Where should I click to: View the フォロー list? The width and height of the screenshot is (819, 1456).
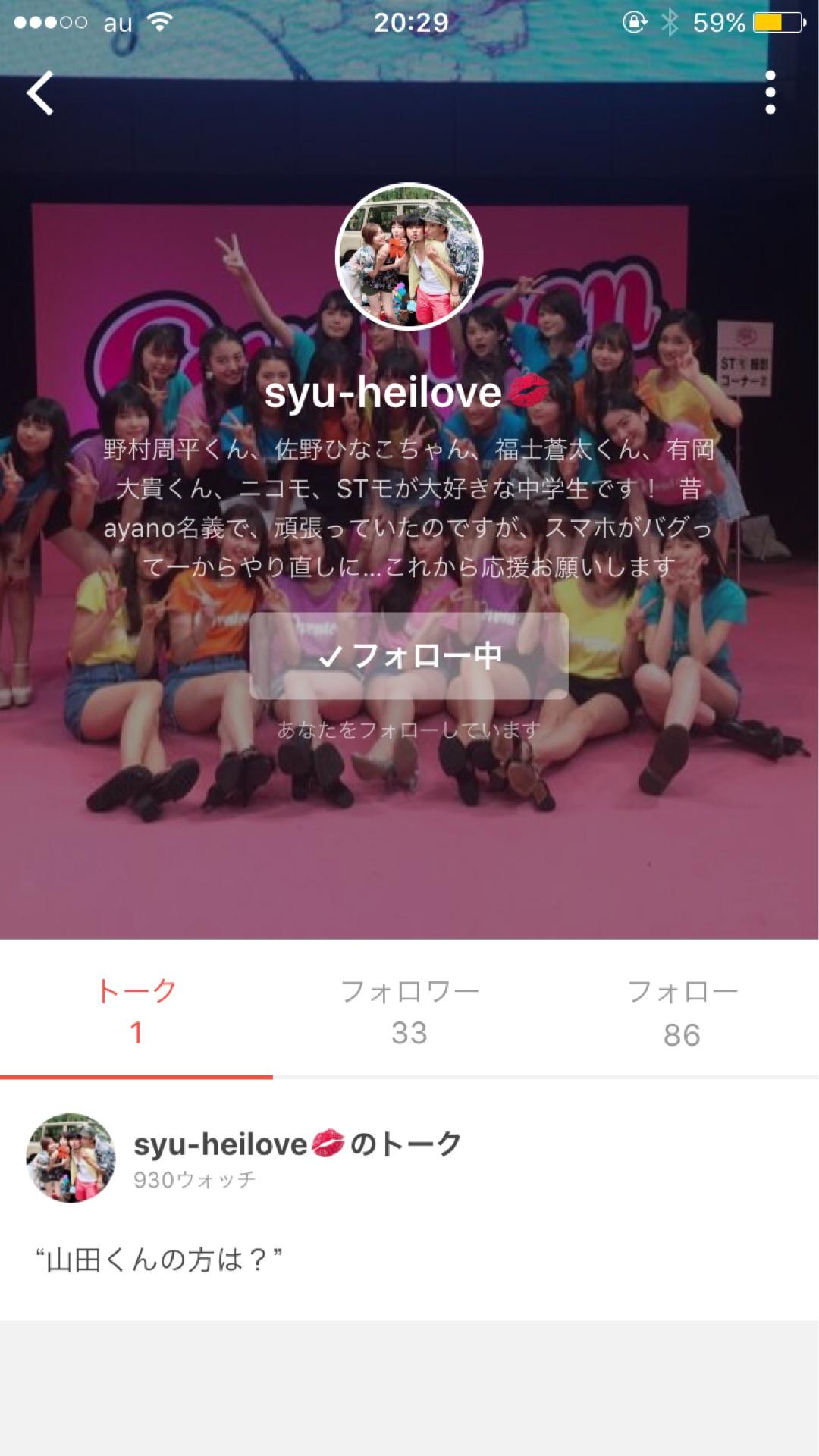(x=682, y=1011)
